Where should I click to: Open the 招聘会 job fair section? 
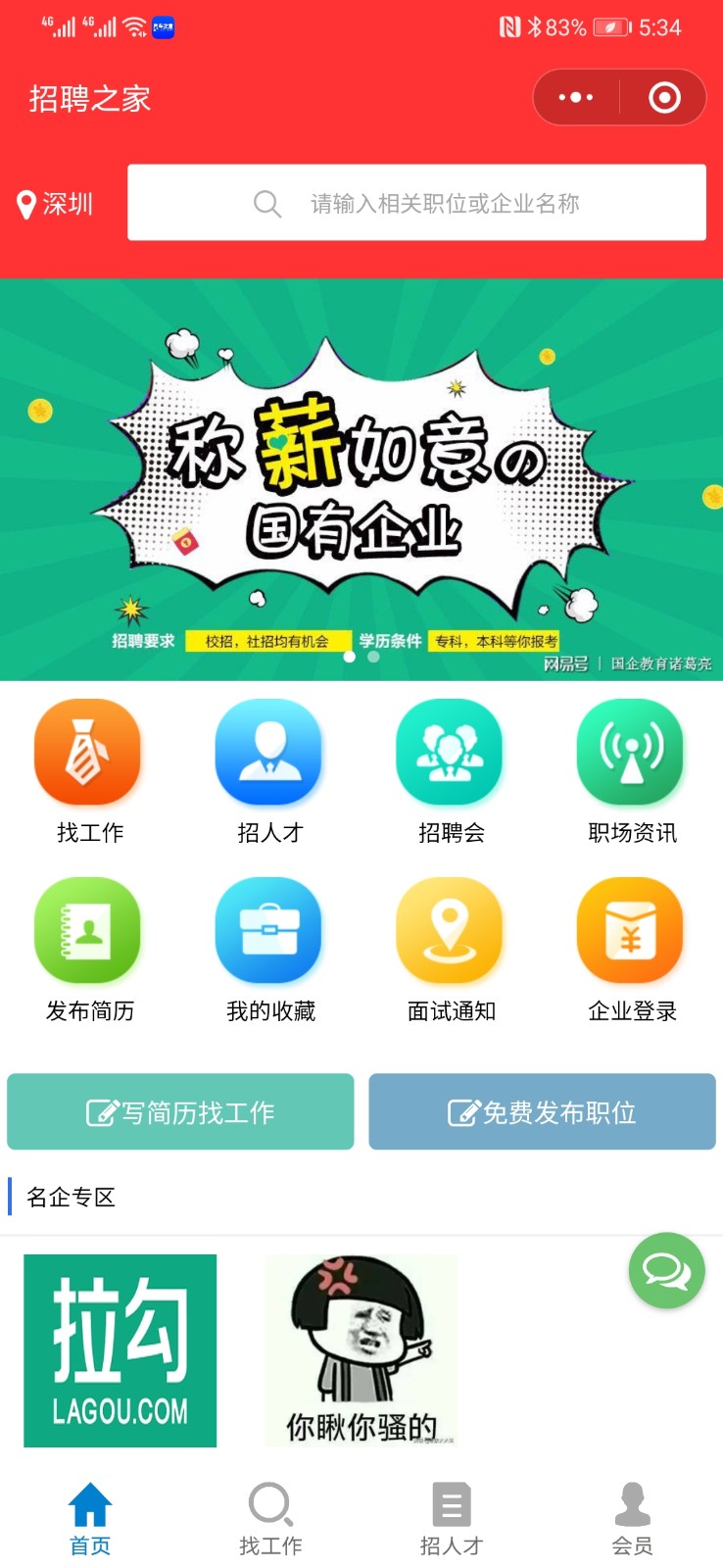(451, 770)
